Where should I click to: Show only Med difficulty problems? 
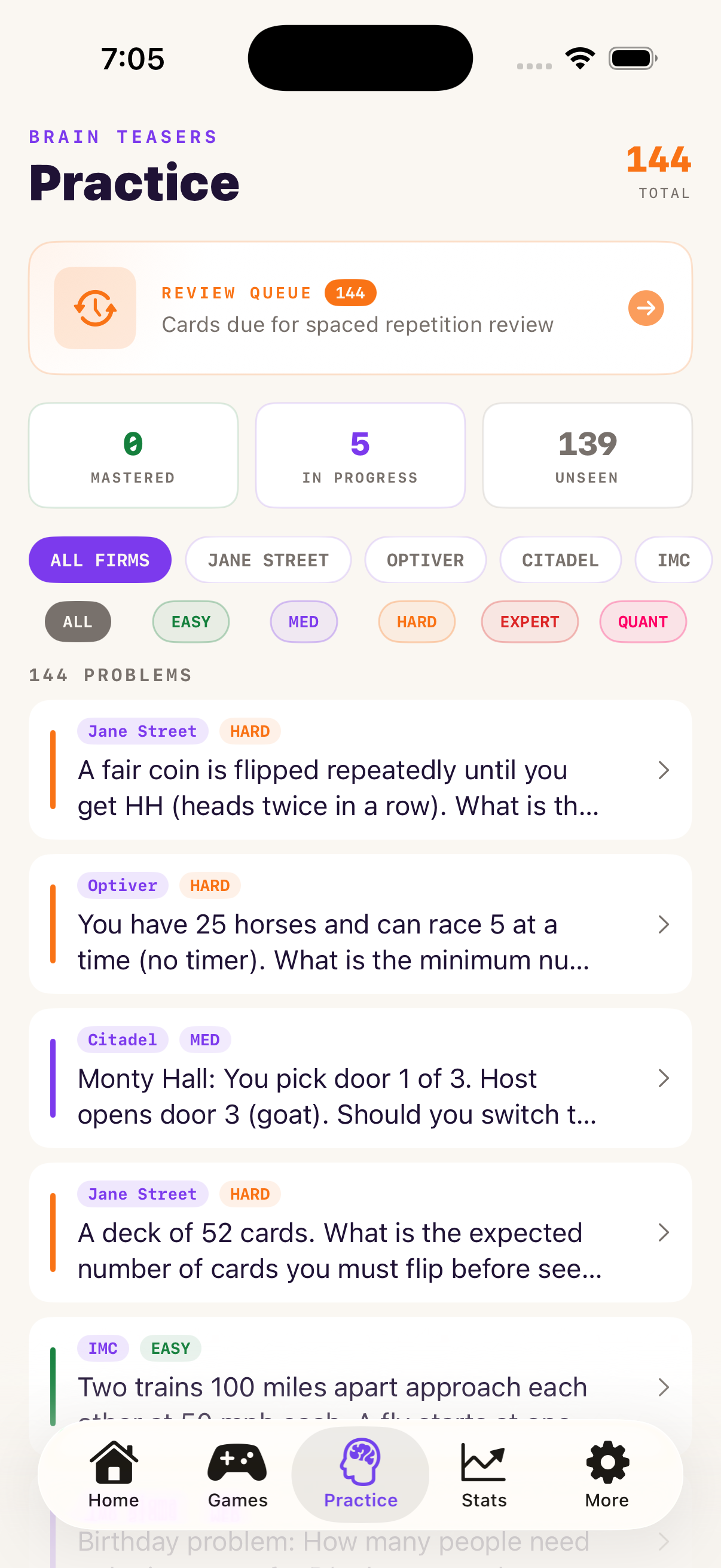303,622
